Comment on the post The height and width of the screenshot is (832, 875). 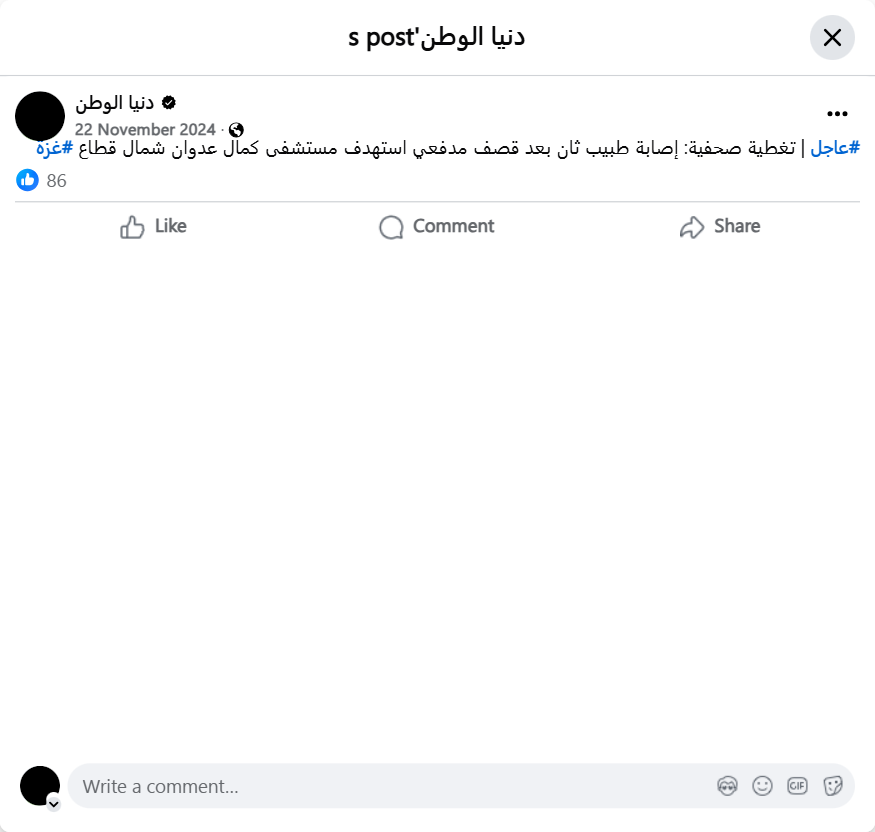click(437, 227)
